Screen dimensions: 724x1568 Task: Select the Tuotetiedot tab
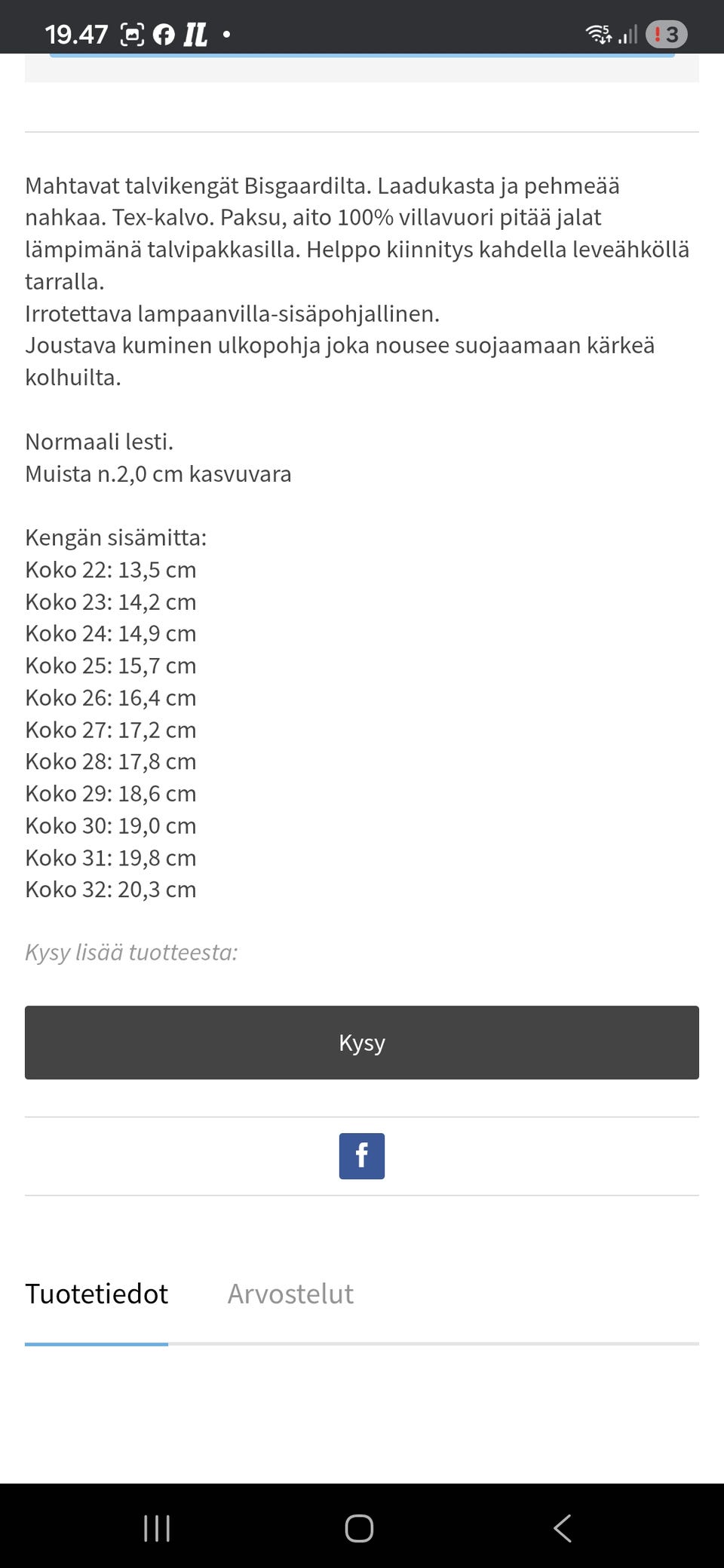point(97,1294)
